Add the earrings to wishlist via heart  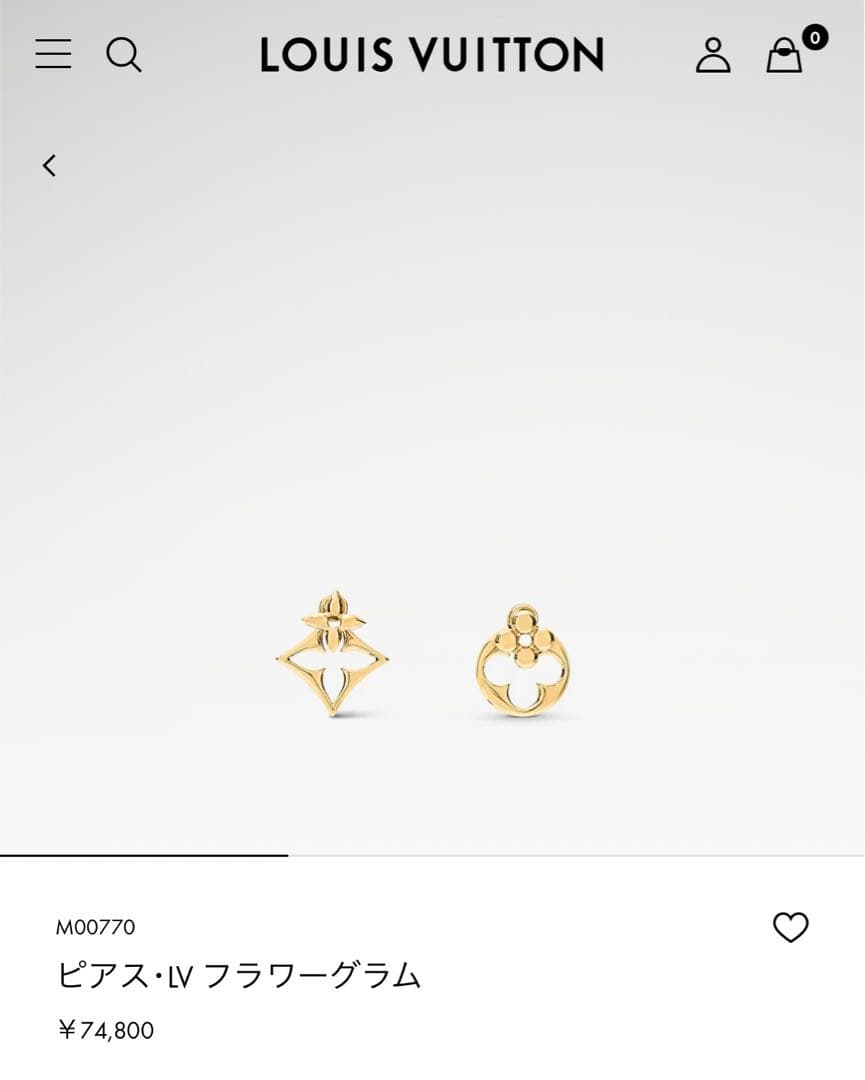tap(789, 925)
